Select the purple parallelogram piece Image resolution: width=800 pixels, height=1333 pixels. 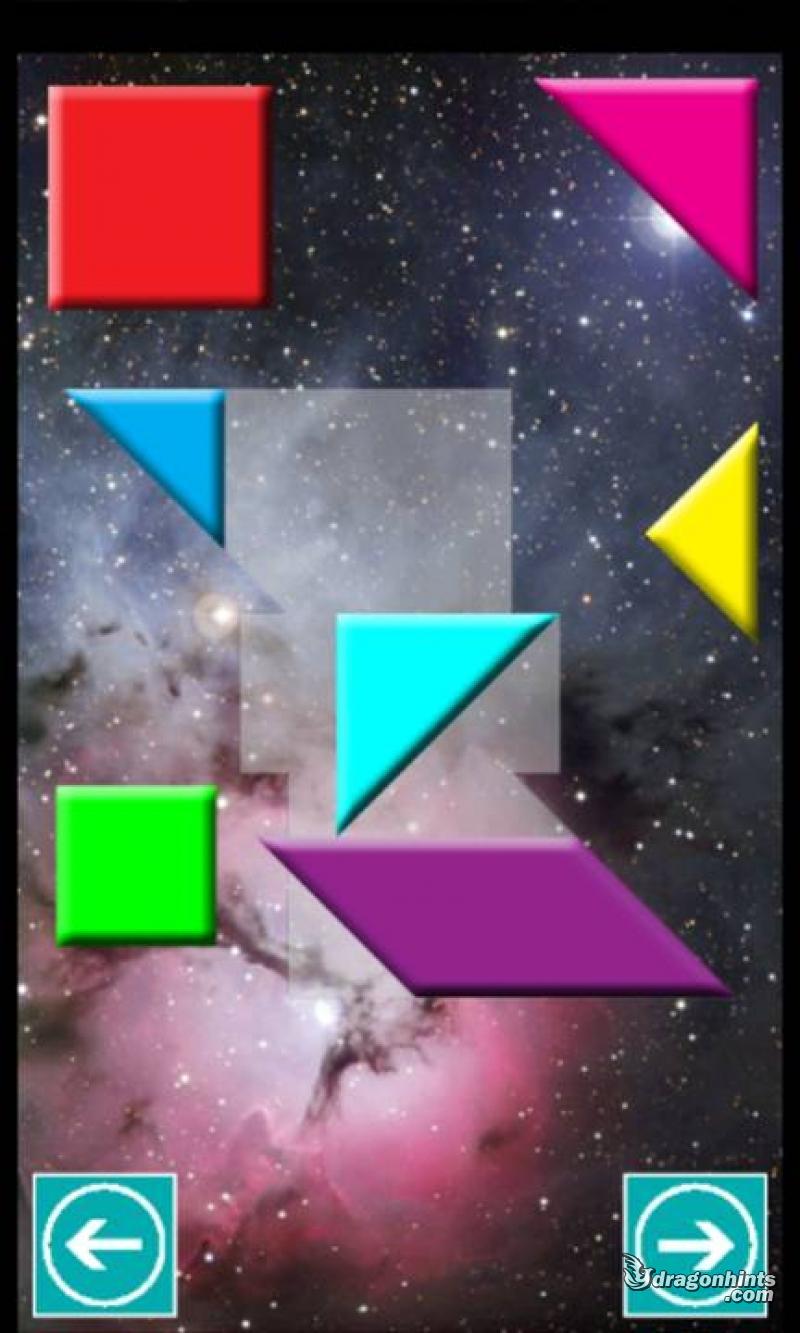[497, 917]
